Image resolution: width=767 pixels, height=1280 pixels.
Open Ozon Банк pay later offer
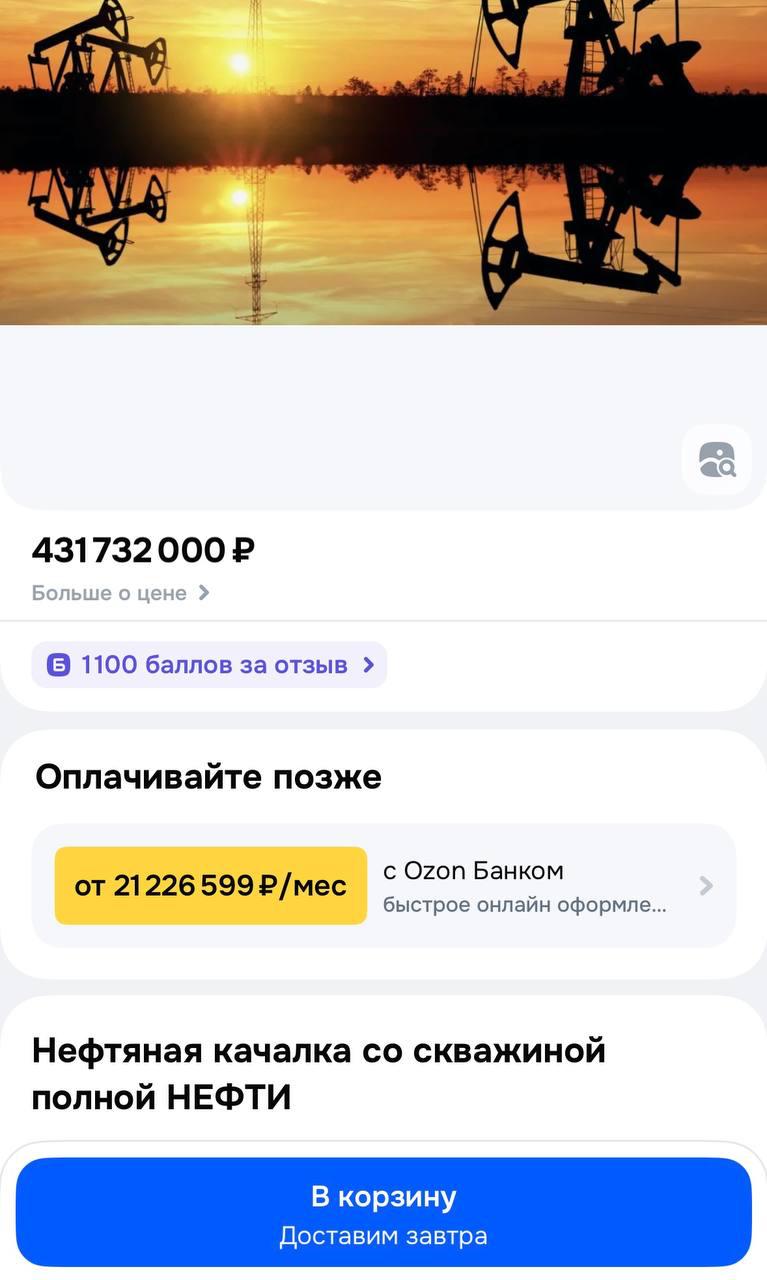click(x=384, y=886)
